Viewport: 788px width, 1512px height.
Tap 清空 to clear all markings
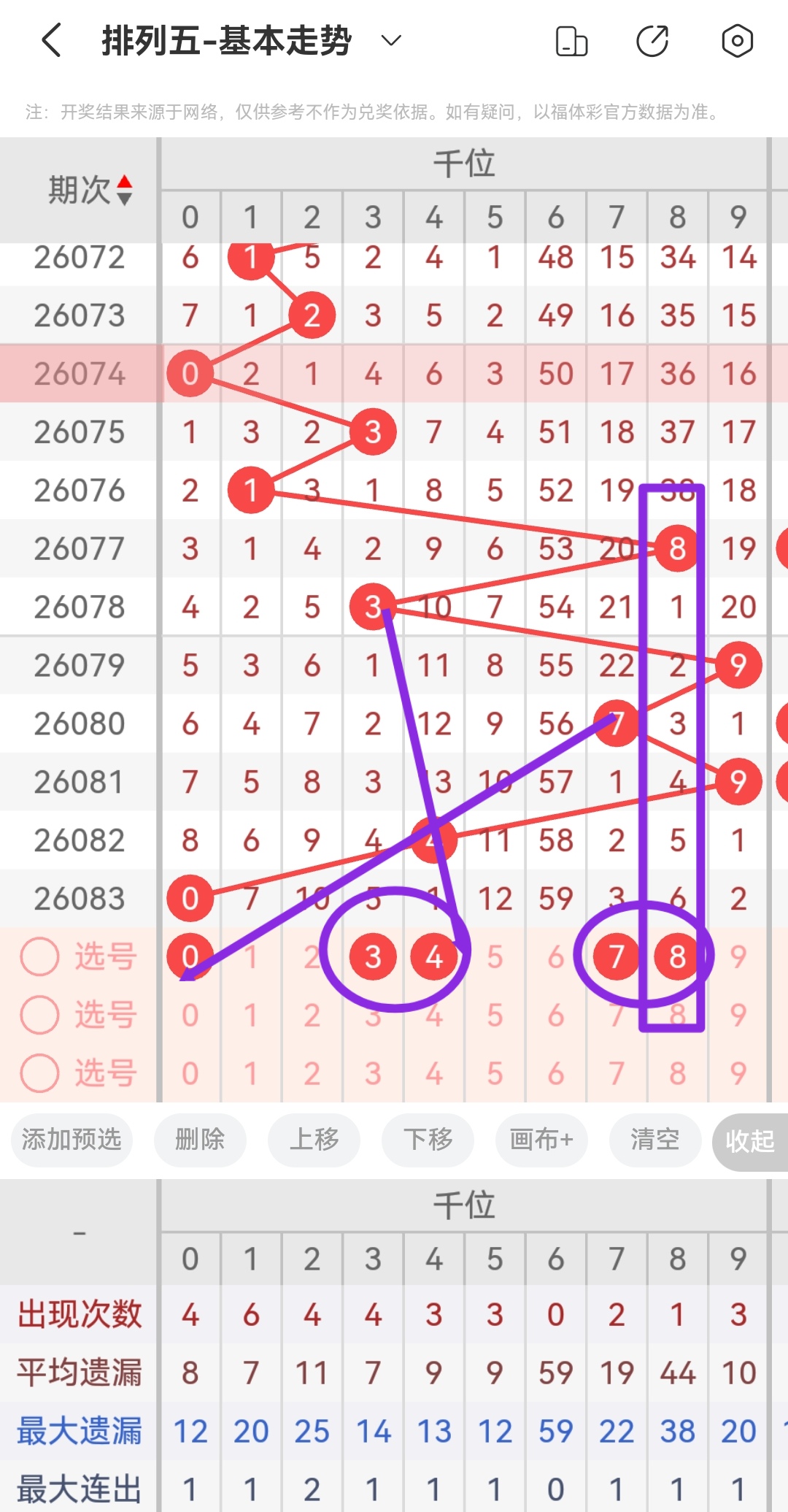tap(655, 1140)
